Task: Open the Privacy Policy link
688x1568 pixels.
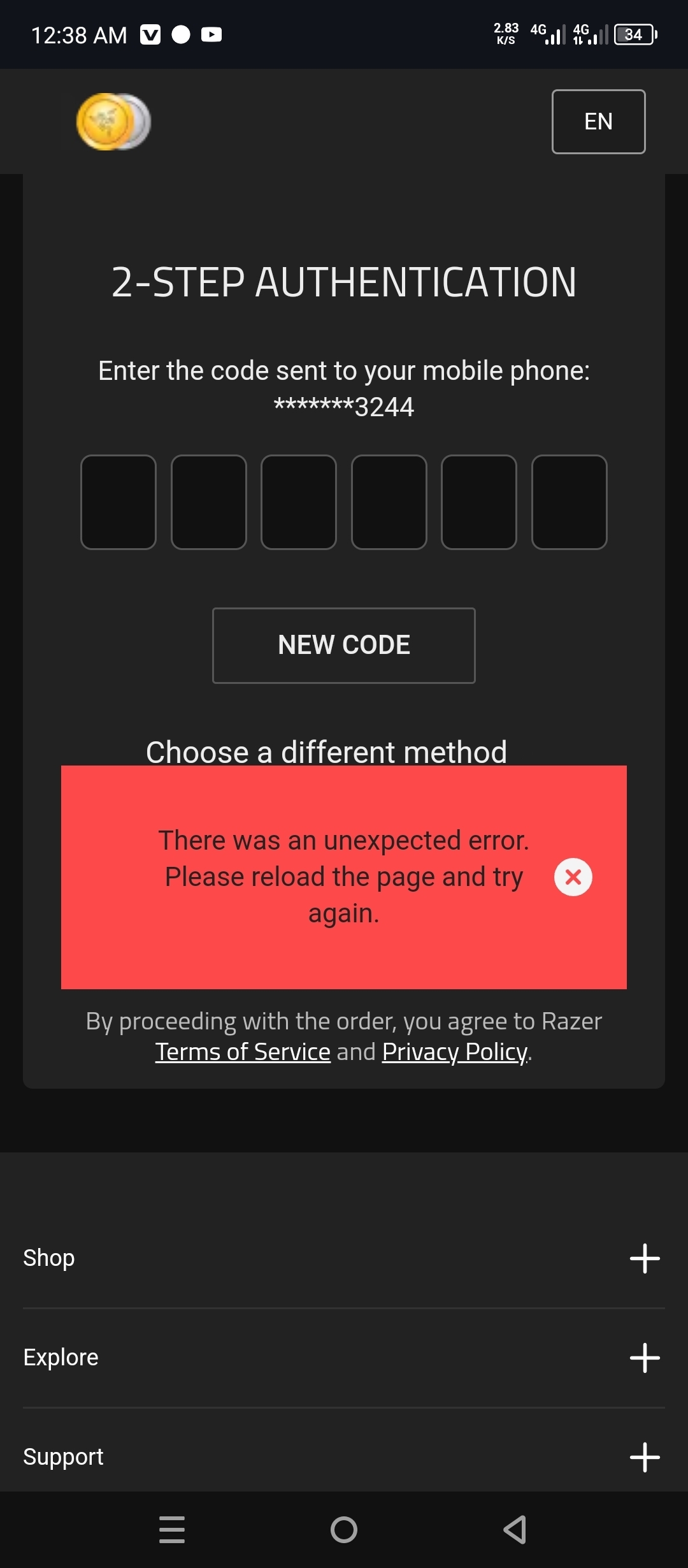Action: (x=455, y=1052)
